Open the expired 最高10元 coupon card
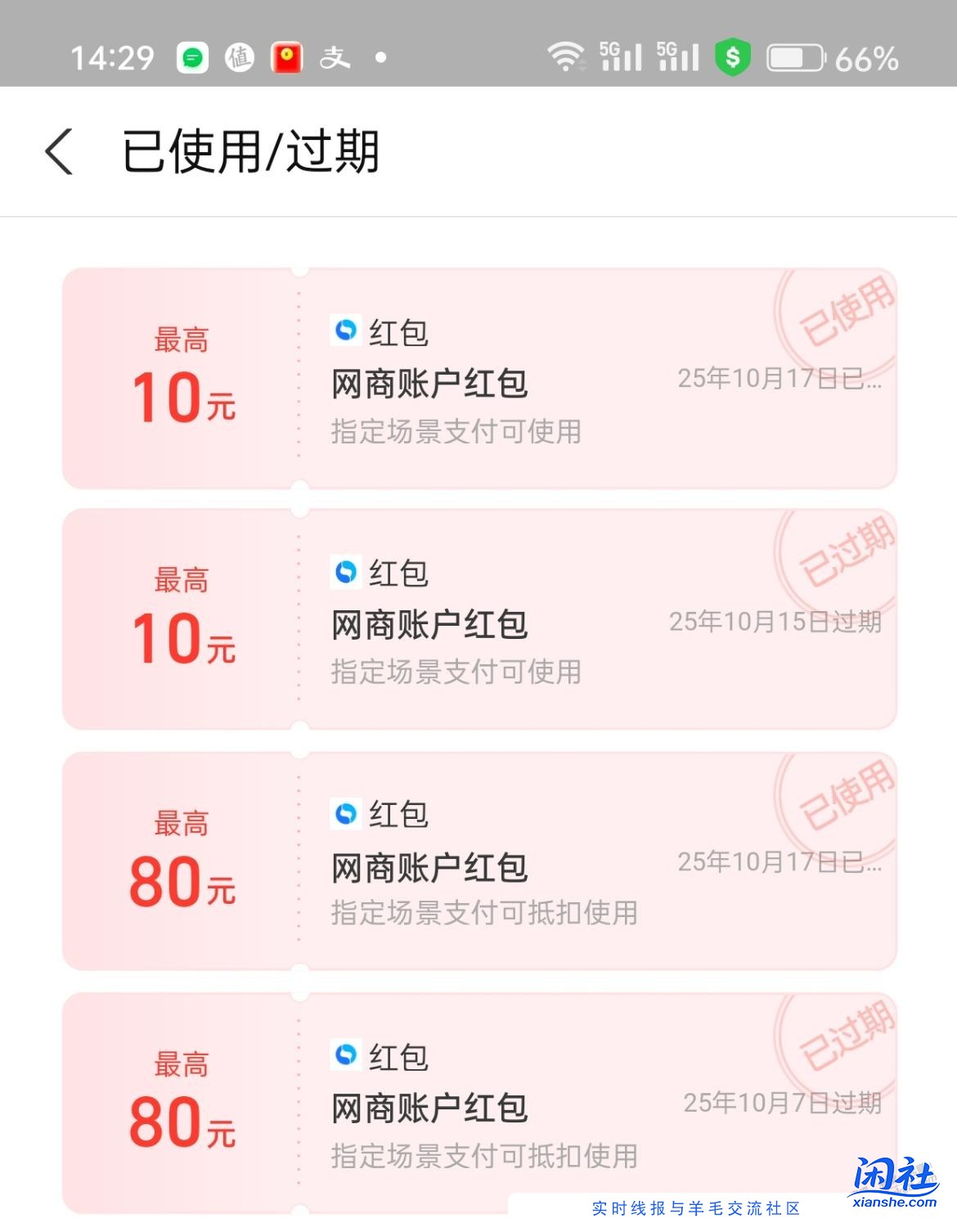Screen dimensions: 957x1232 (x=478, y=618)
